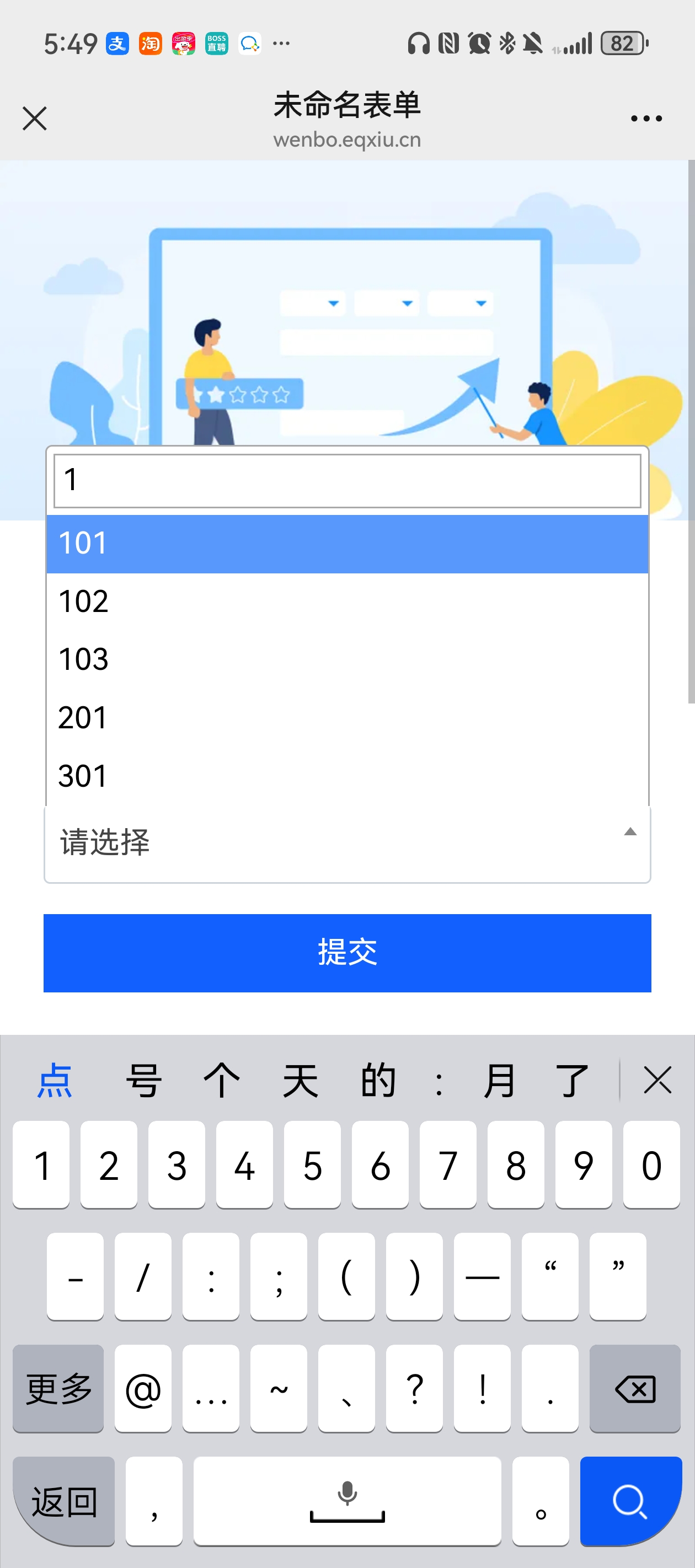This screenshot has width=695, height=1568.
Task: Pick option 103 from the dropdown
Action: (x=347, y=659)
